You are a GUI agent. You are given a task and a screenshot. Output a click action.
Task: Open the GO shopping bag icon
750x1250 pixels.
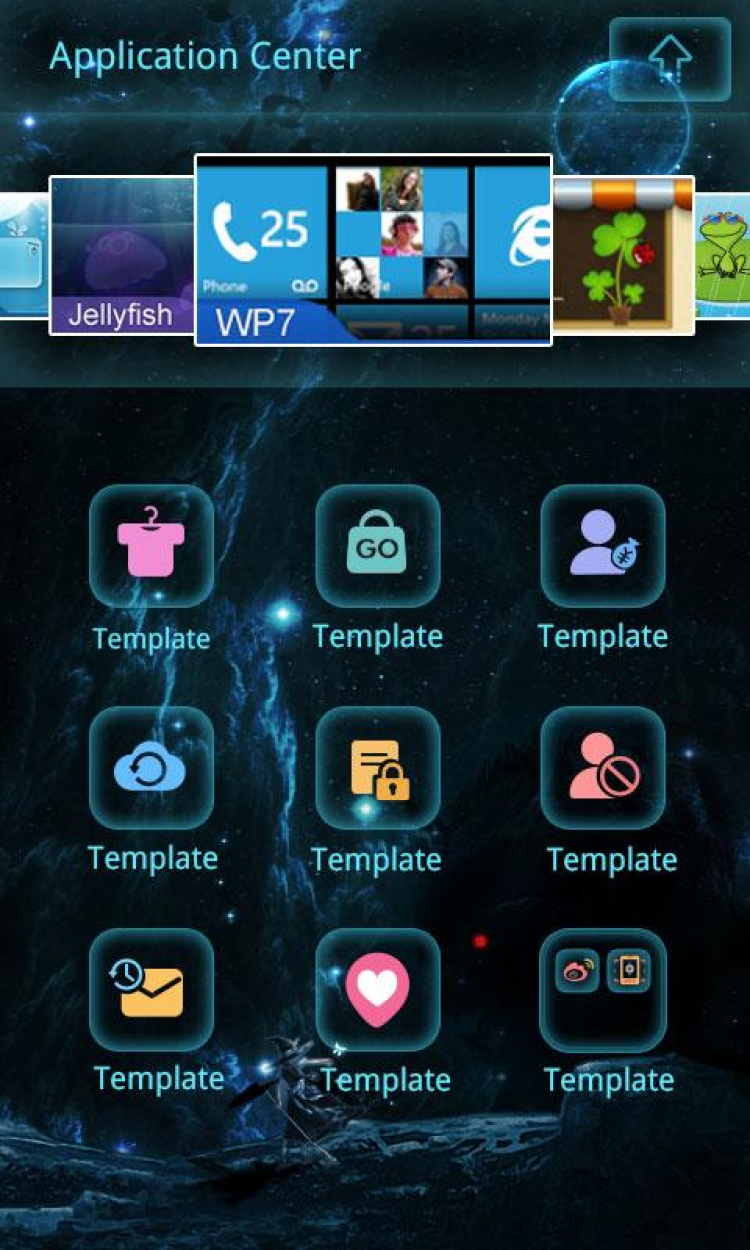377,546
